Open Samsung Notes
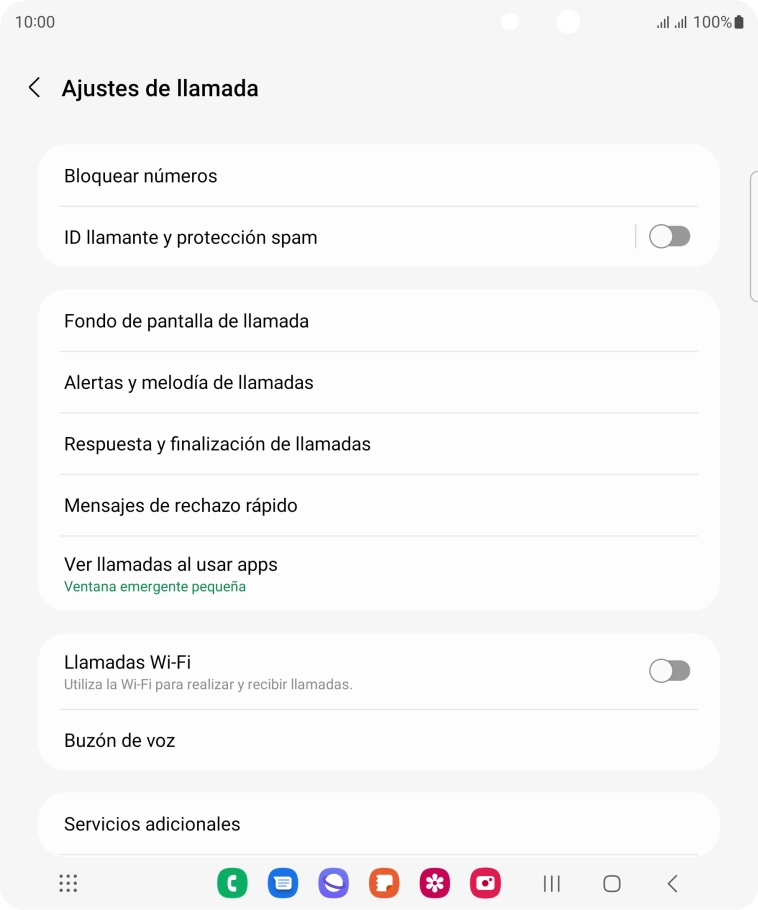The image size is (758, 910). tap(384, 883)
